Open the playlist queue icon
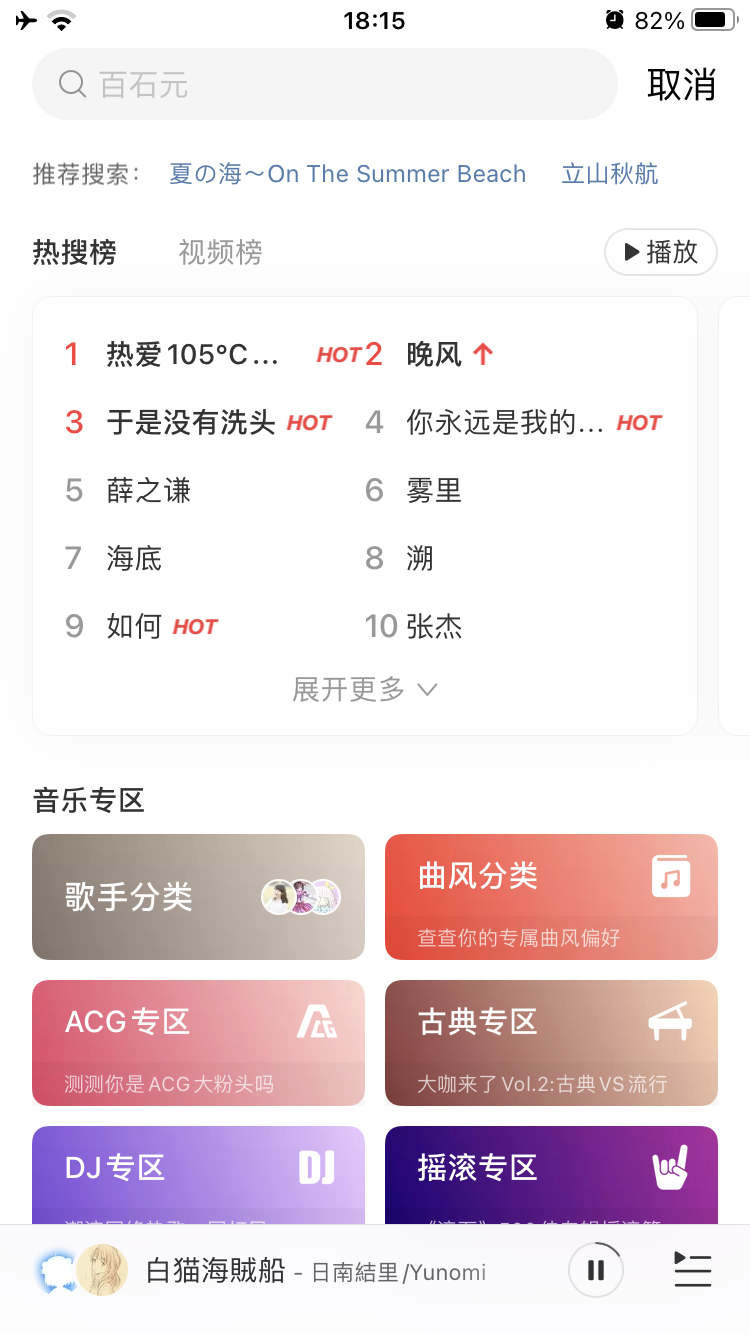 tap(692, 1270)
